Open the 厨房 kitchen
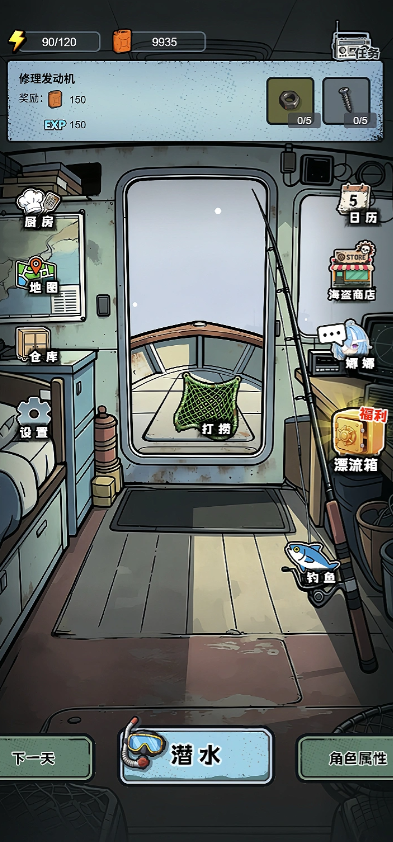 (x=39, y=208)
